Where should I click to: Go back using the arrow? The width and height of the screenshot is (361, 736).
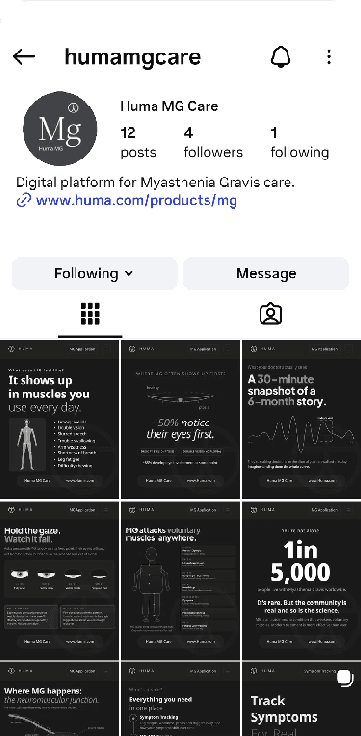tap(24, 57)
